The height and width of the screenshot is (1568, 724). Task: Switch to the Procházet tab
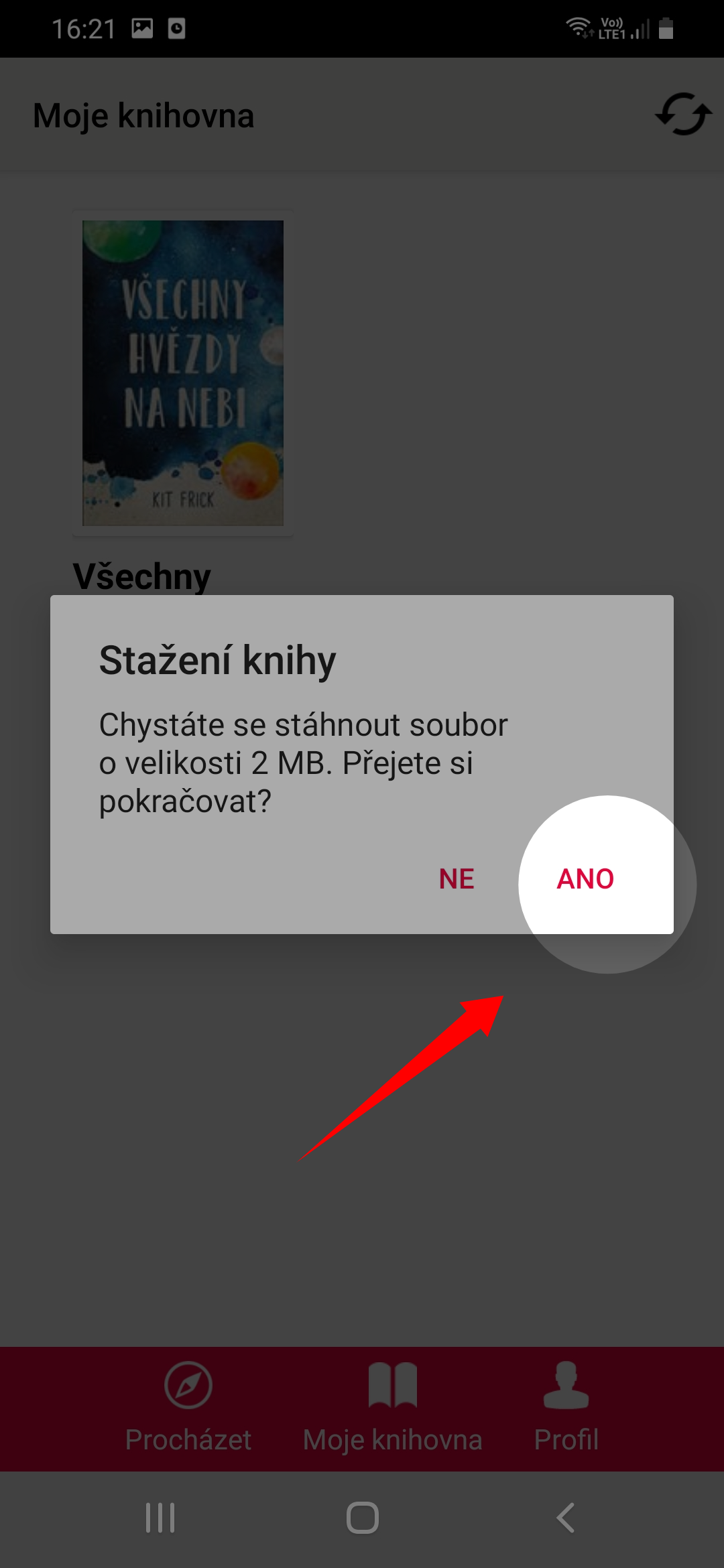[188, 1409]
